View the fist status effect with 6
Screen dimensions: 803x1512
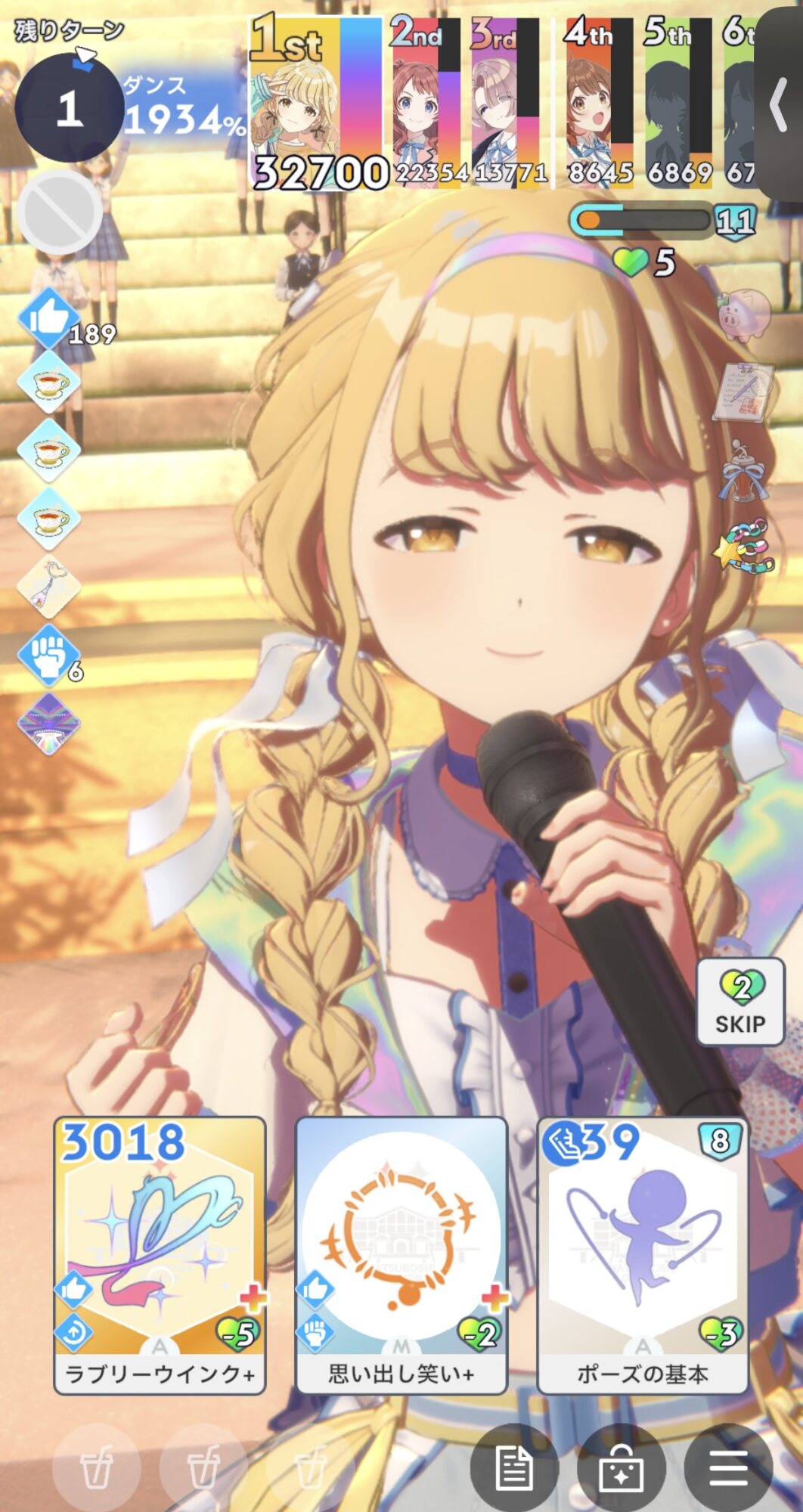(x=50, y=656)
